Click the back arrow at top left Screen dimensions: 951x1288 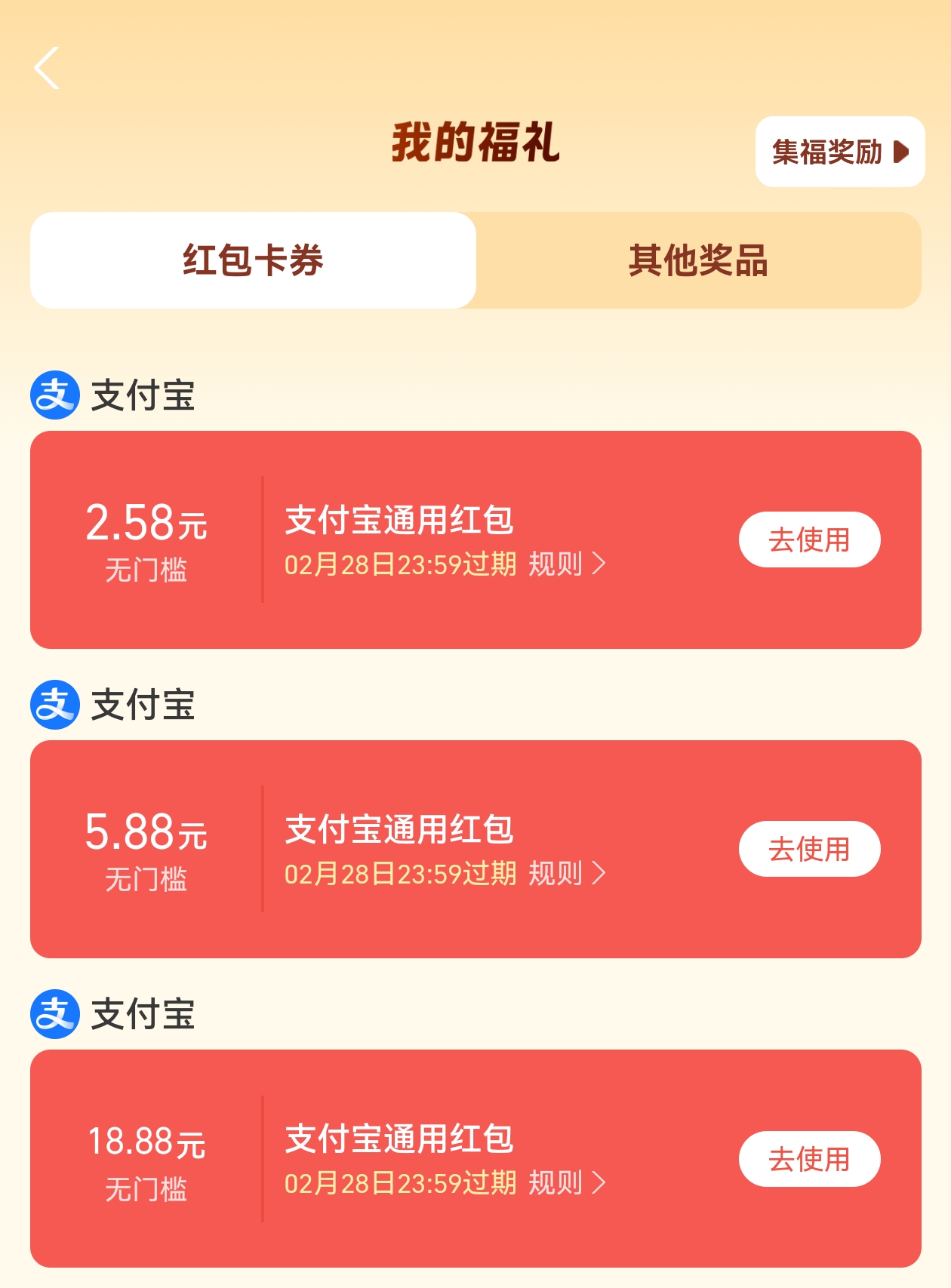(x=45, y=68)
